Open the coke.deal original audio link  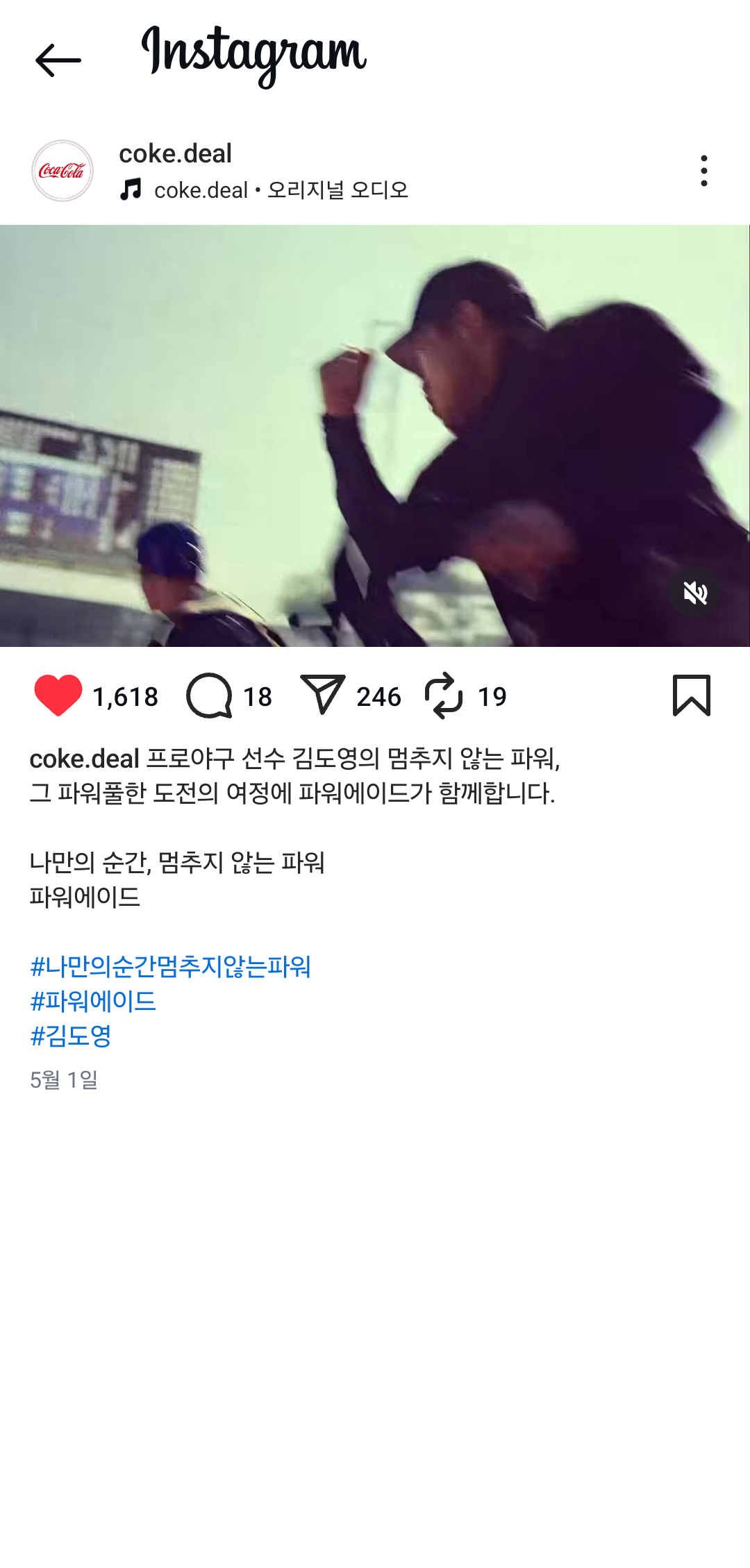[x=281, y=190]
